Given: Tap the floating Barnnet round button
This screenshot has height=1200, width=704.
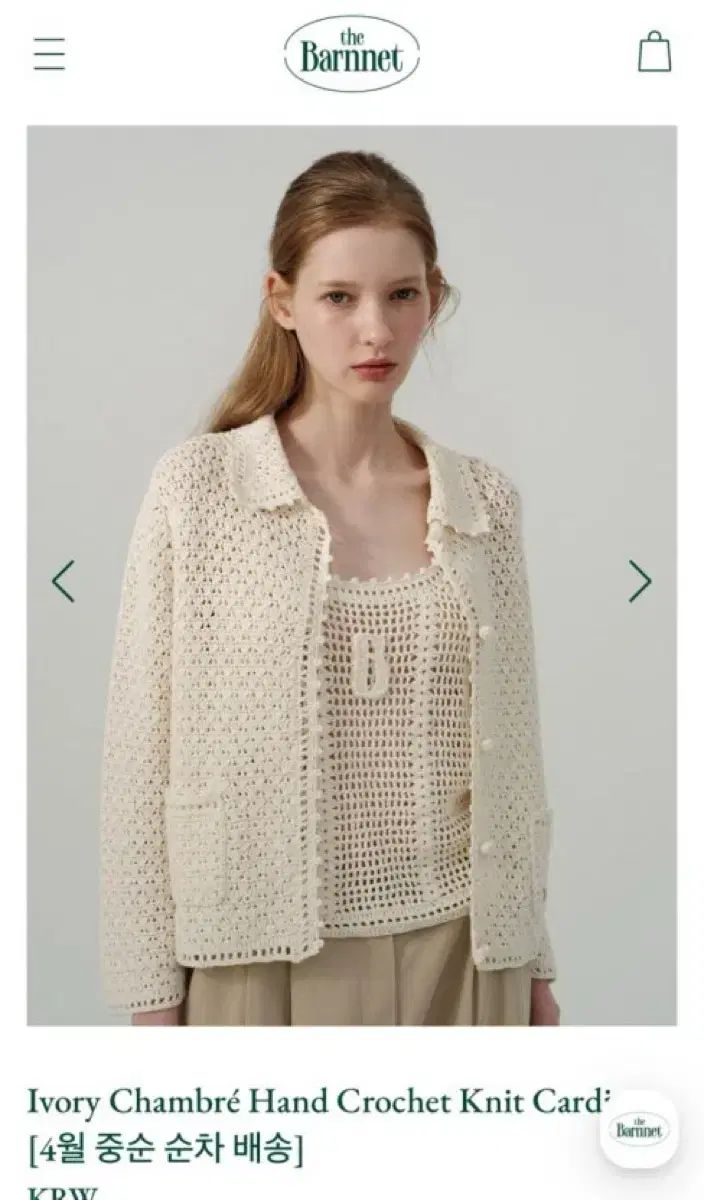Looking at the screenshot, I should click(x=638, y=1129).
